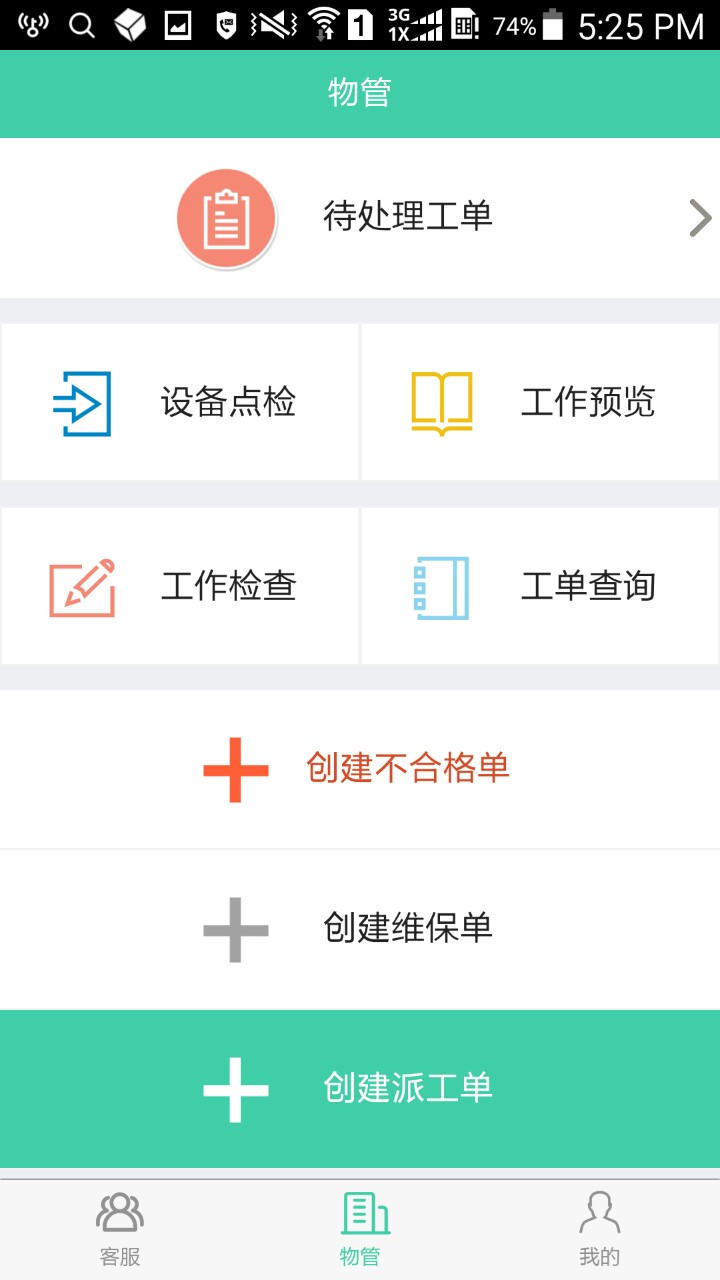Tap 创建派工单 to create dispatch order

coord(360,1088)
